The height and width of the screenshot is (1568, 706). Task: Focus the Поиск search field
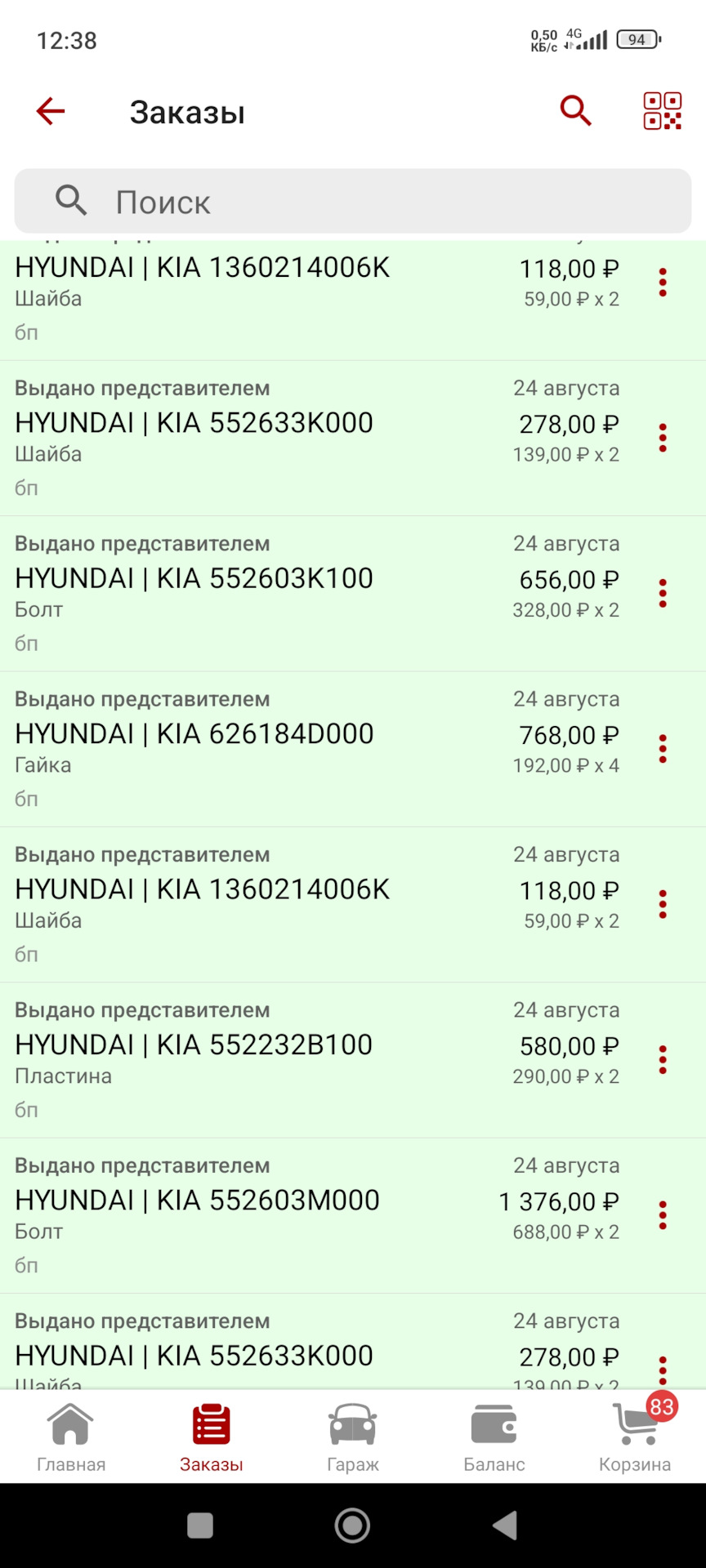pyautogui.click(x=353, y=201)
